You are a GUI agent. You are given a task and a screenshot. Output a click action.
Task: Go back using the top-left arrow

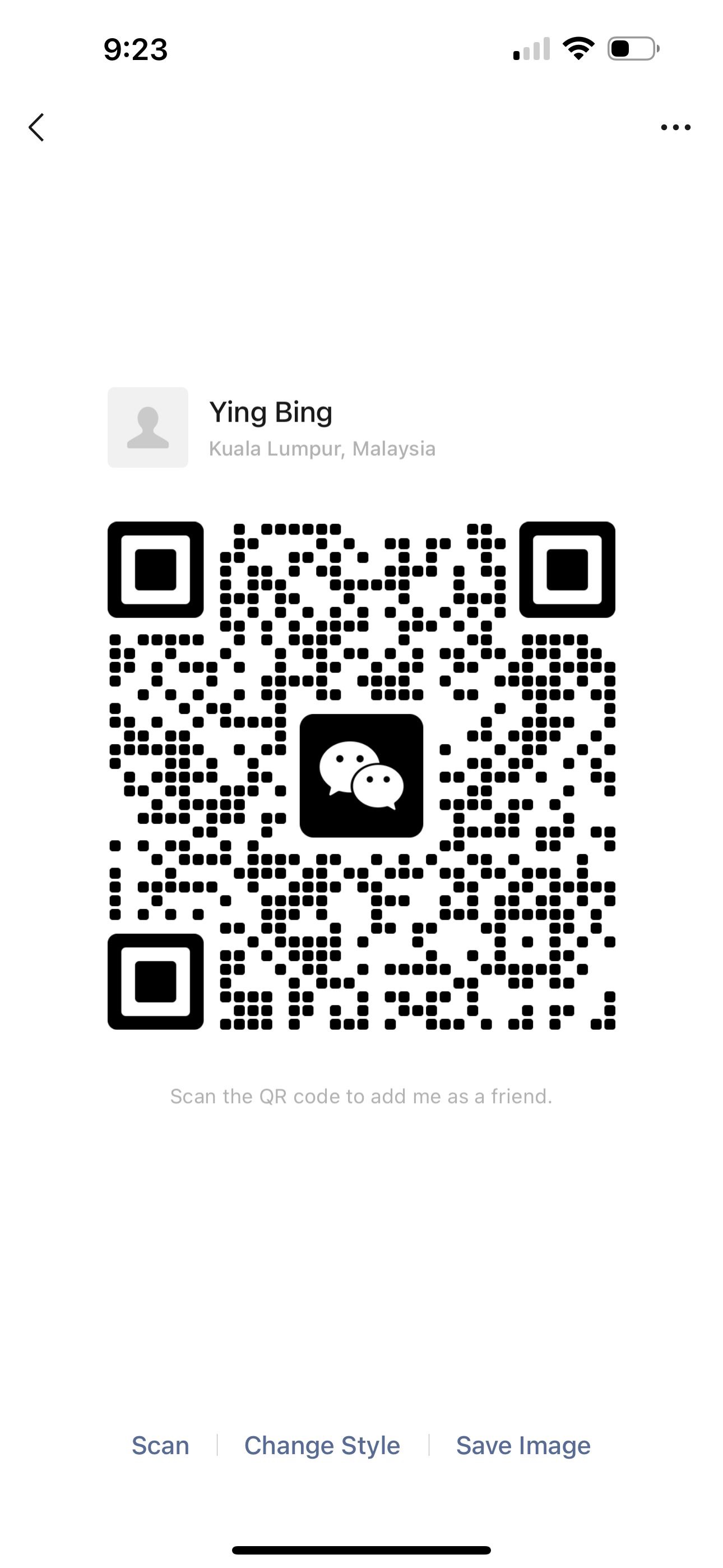[36, 127]
